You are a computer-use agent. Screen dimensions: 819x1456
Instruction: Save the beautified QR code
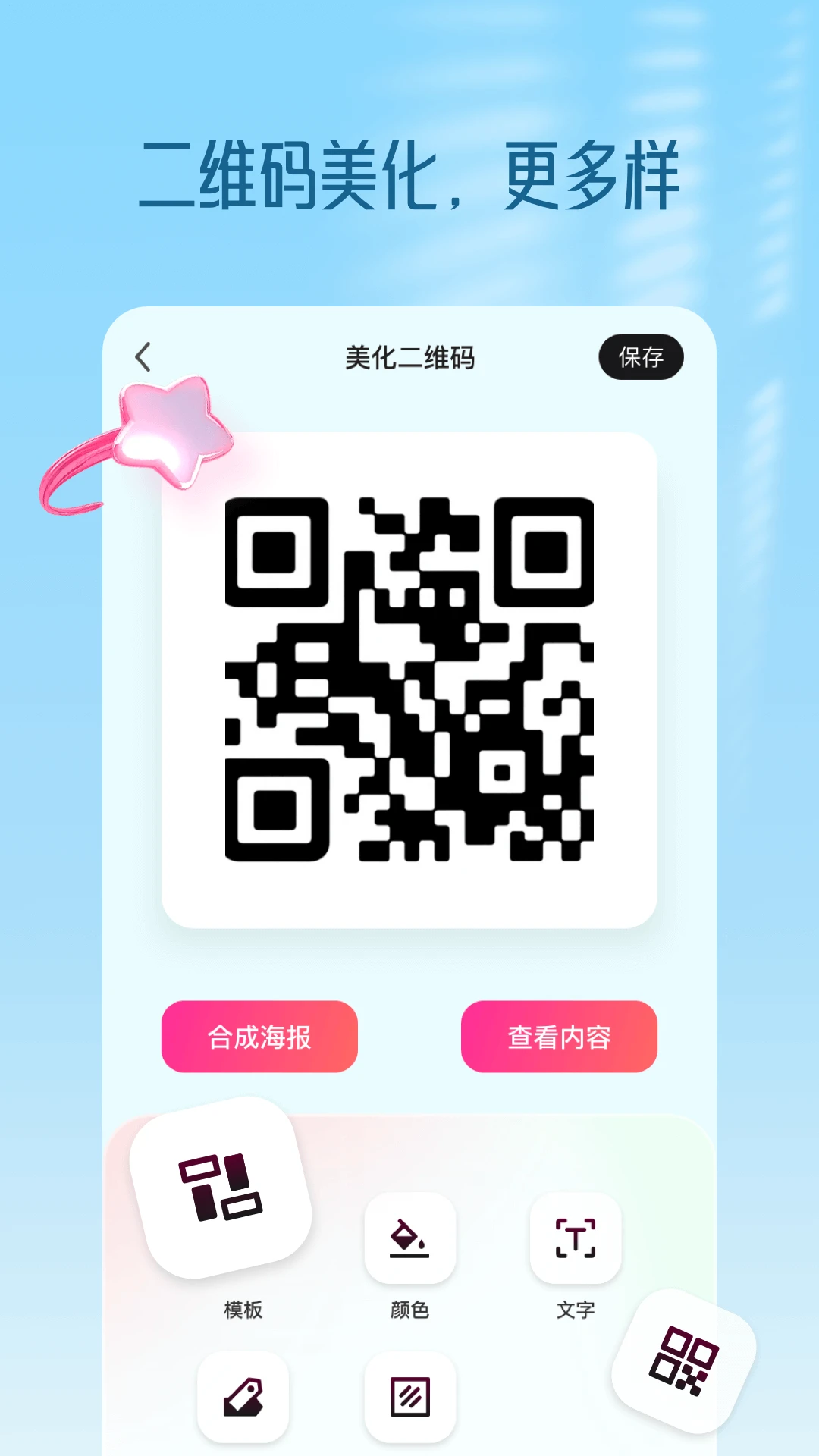pyautogui.click(x=641, y=356)
